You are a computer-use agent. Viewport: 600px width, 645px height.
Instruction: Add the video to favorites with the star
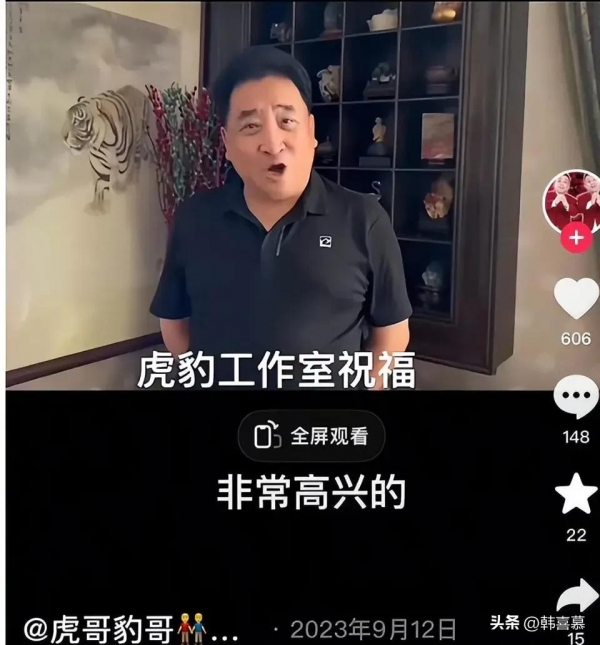point(576,494)
